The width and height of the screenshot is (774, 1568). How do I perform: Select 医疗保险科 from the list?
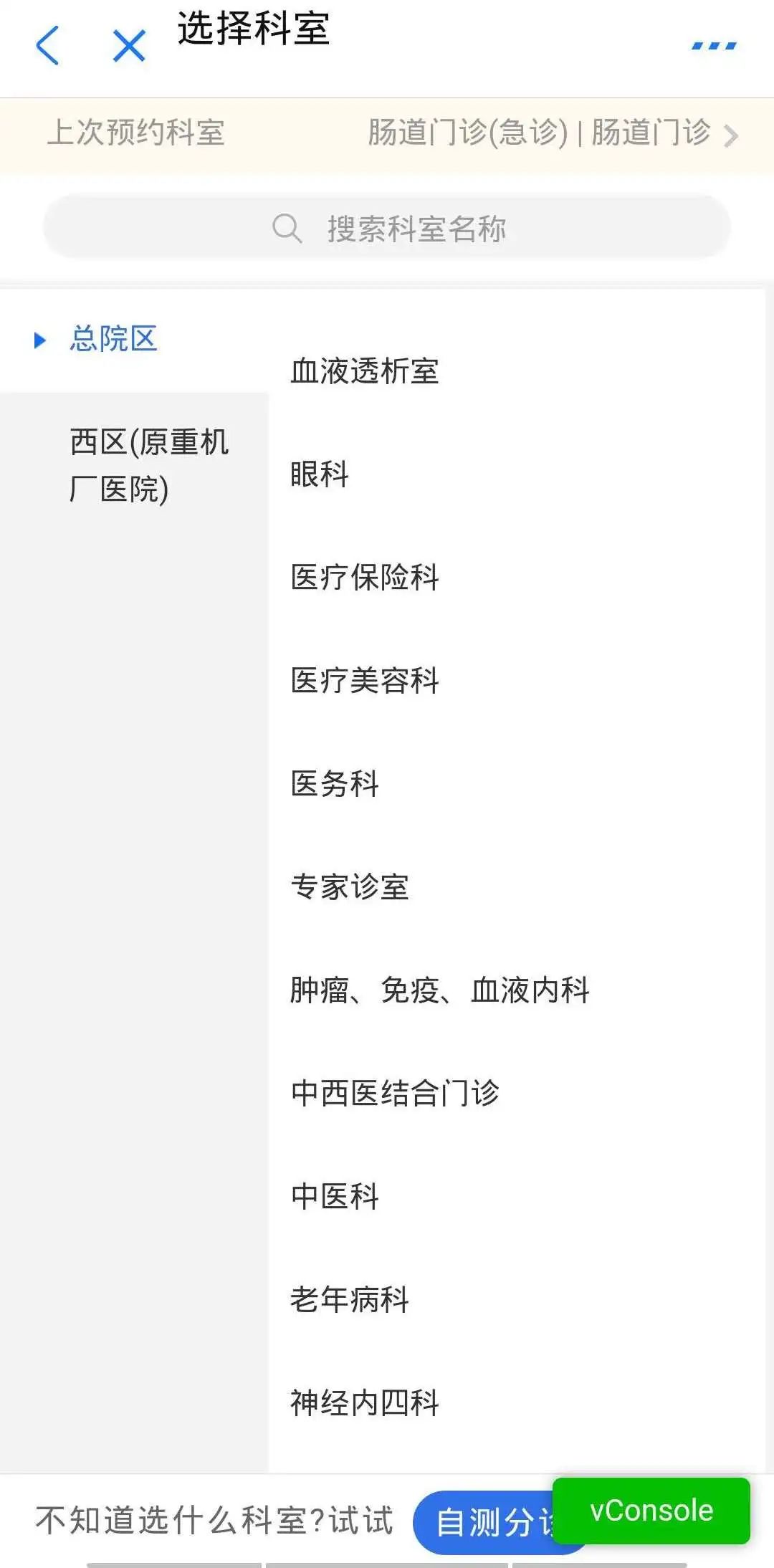364,578
